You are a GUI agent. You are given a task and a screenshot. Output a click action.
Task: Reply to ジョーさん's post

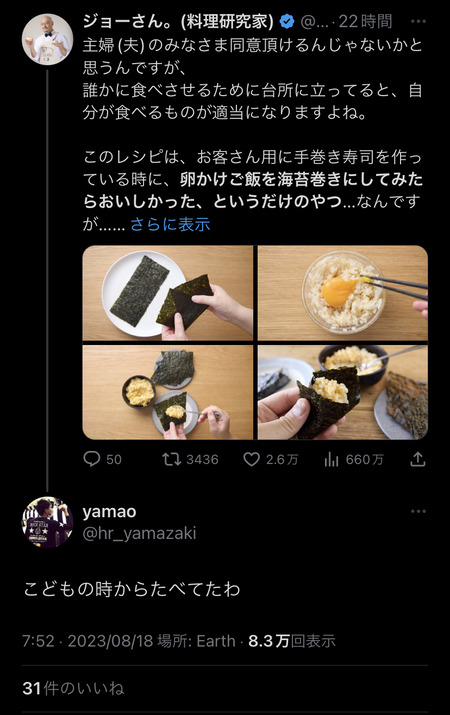pyautogui.click(x=103, y=459)
